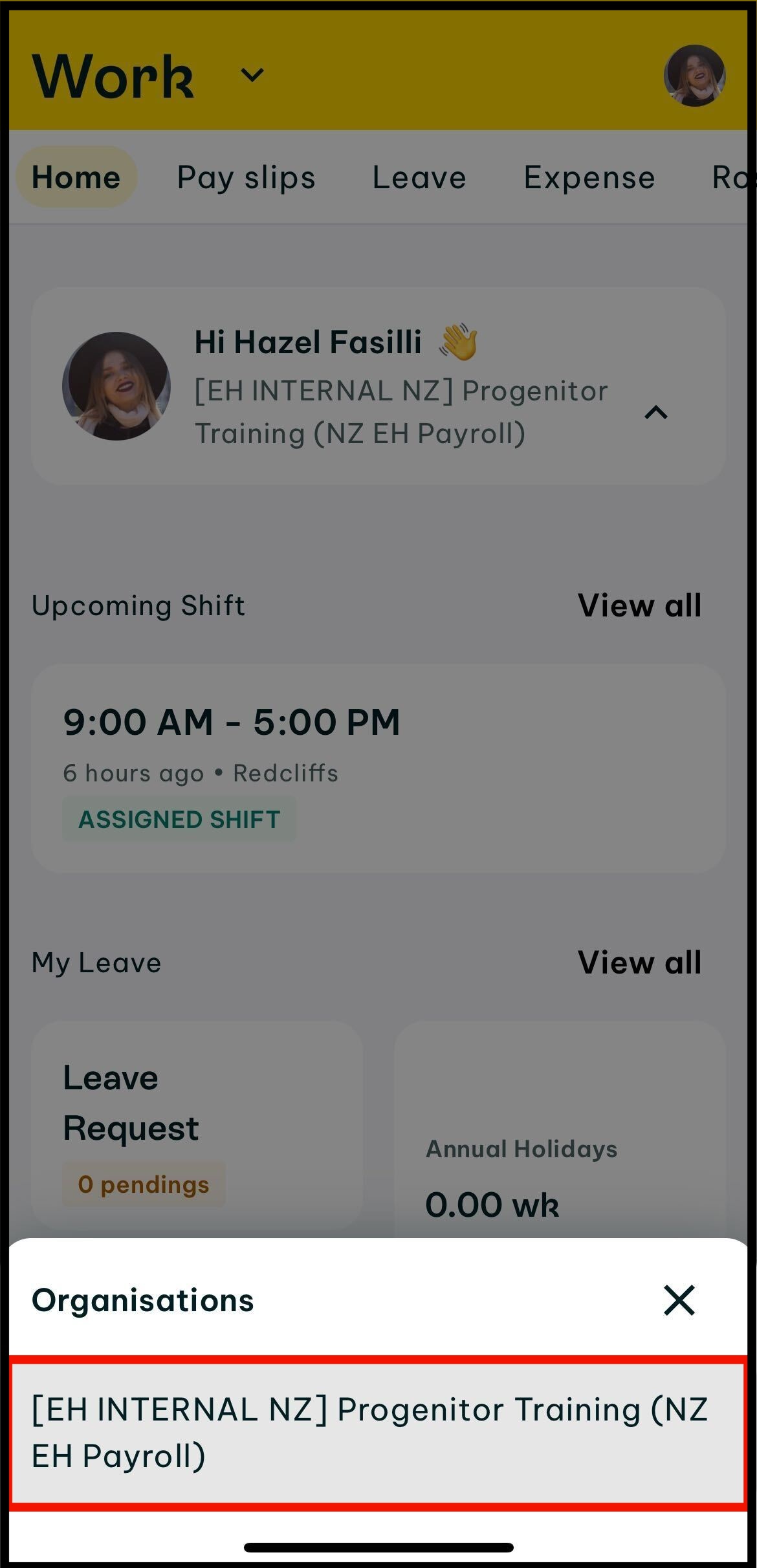This screenshot has width=757, height=1568.
Task: Open the Work dropdown menu
Action: click(x=252, y=76)
